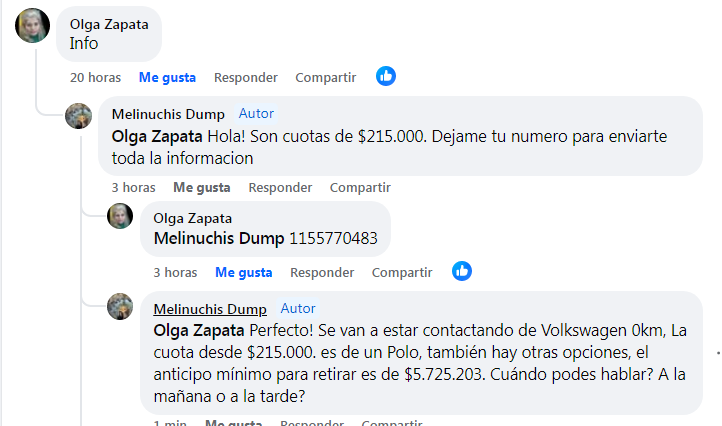Viewport: 722px width, 426px height.
Task: Share Olga's reply containing 1155770483
Action: coord(402,272)
